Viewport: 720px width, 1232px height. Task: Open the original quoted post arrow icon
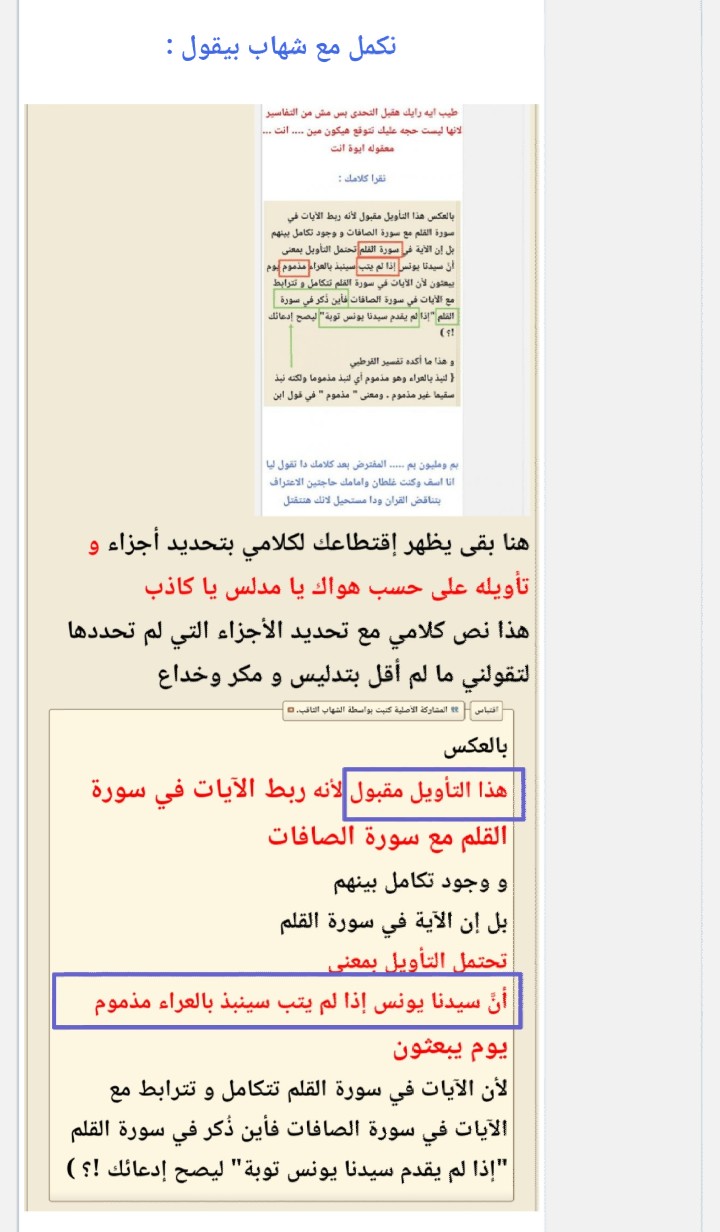(x=291, y=710)
